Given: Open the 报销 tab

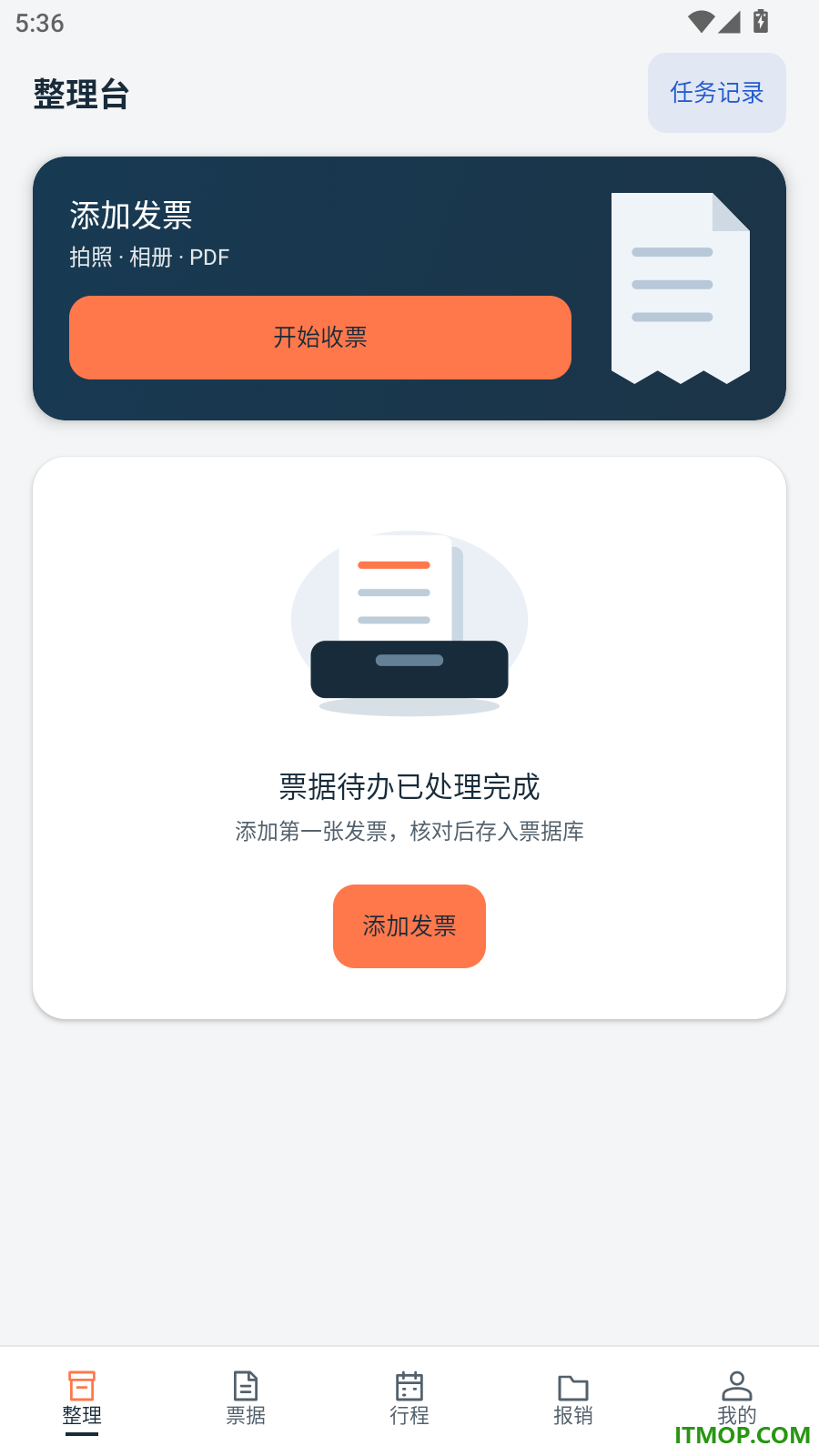Looking at the screenshot, I should [573, 1400].
